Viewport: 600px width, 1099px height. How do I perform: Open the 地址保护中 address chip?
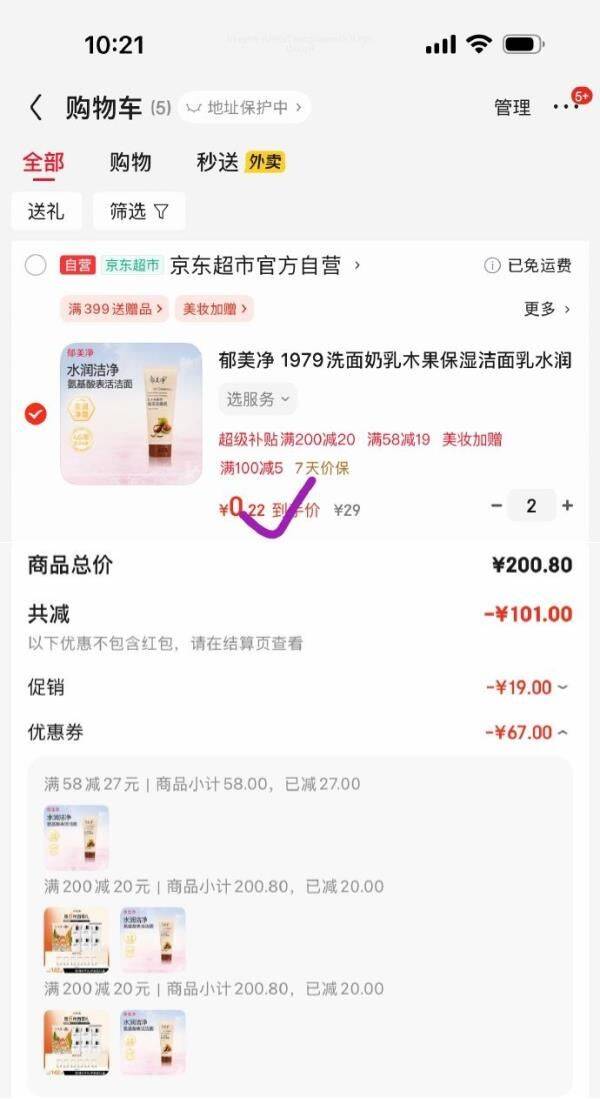(244, 108)
